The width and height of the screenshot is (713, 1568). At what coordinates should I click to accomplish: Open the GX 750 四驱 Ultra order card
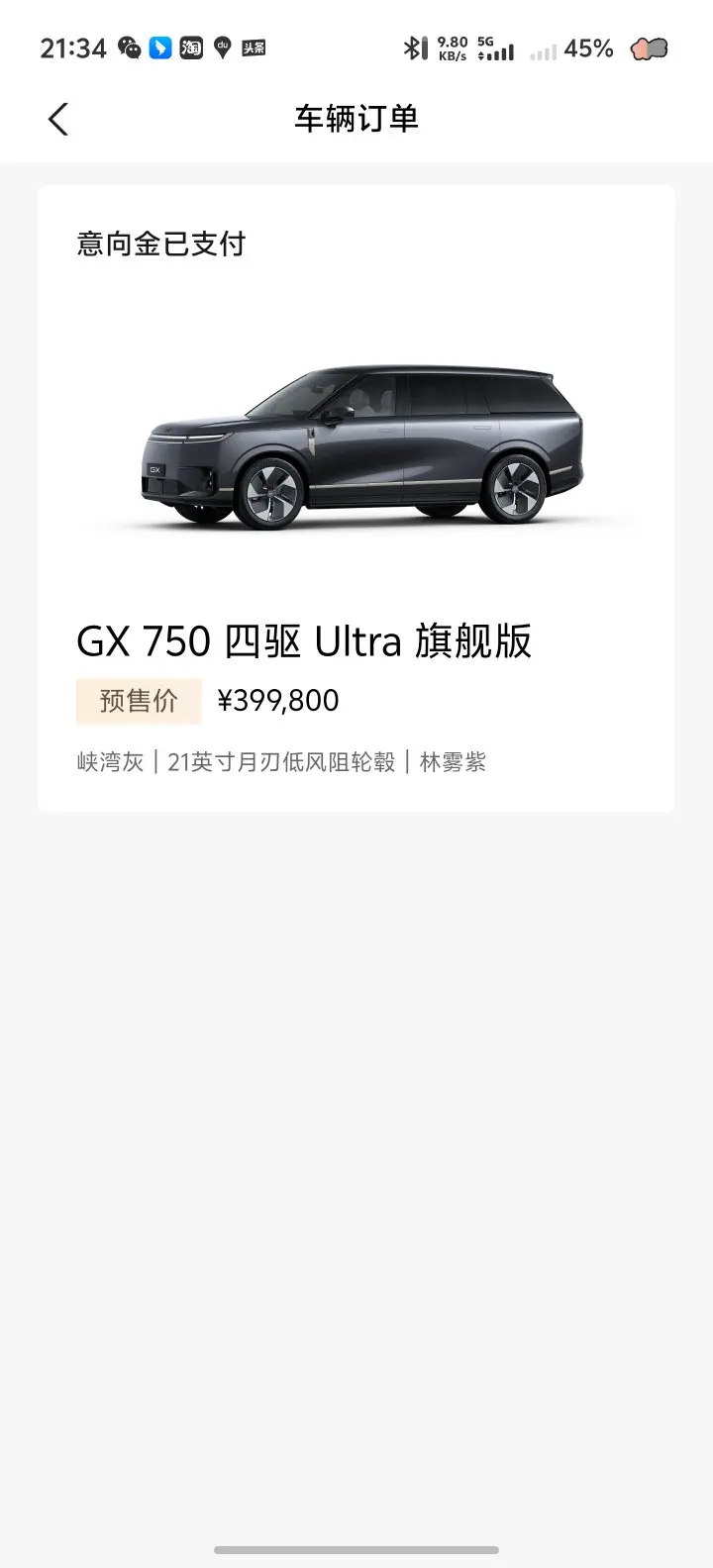[x=356, y=498]
